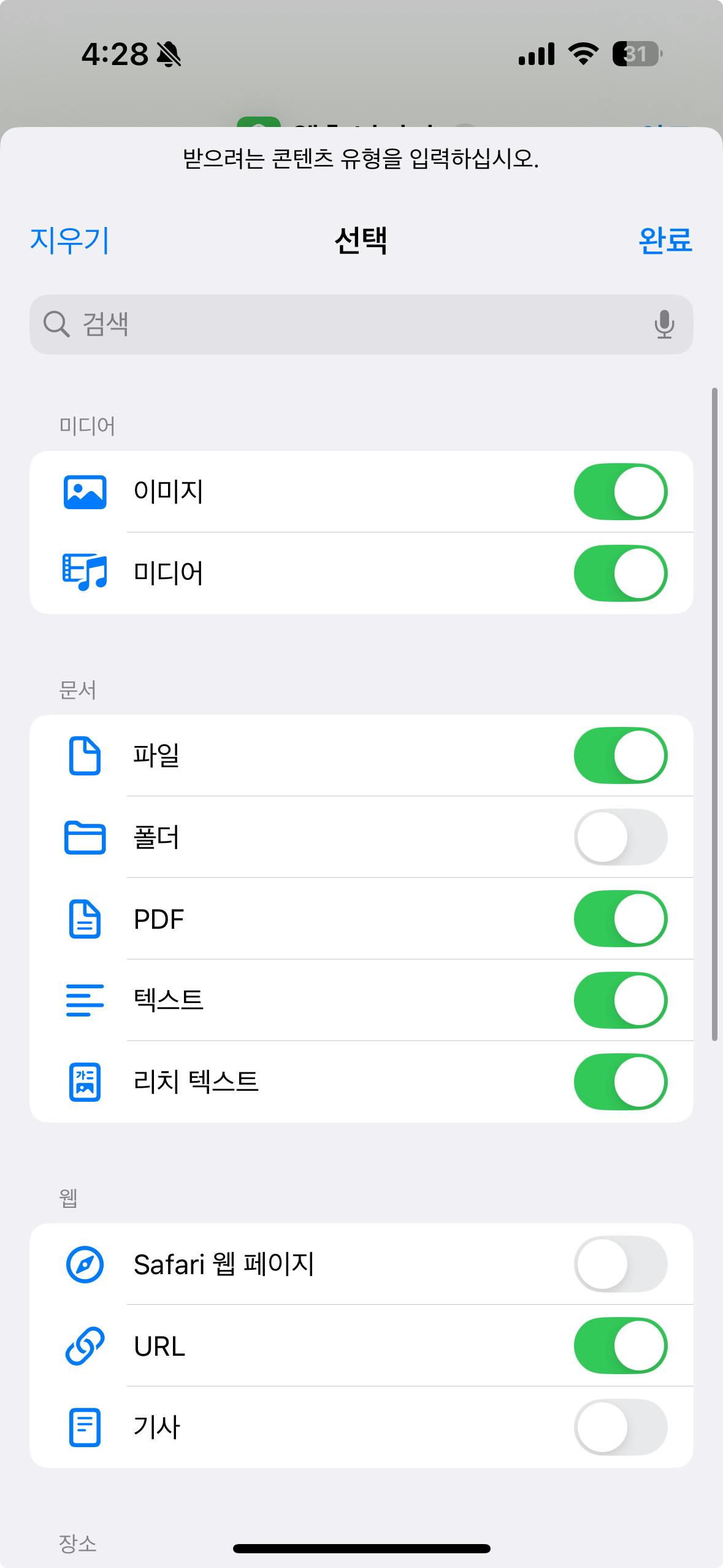
Task: Enable the 폴더 switch
Action: click(621, 837)
